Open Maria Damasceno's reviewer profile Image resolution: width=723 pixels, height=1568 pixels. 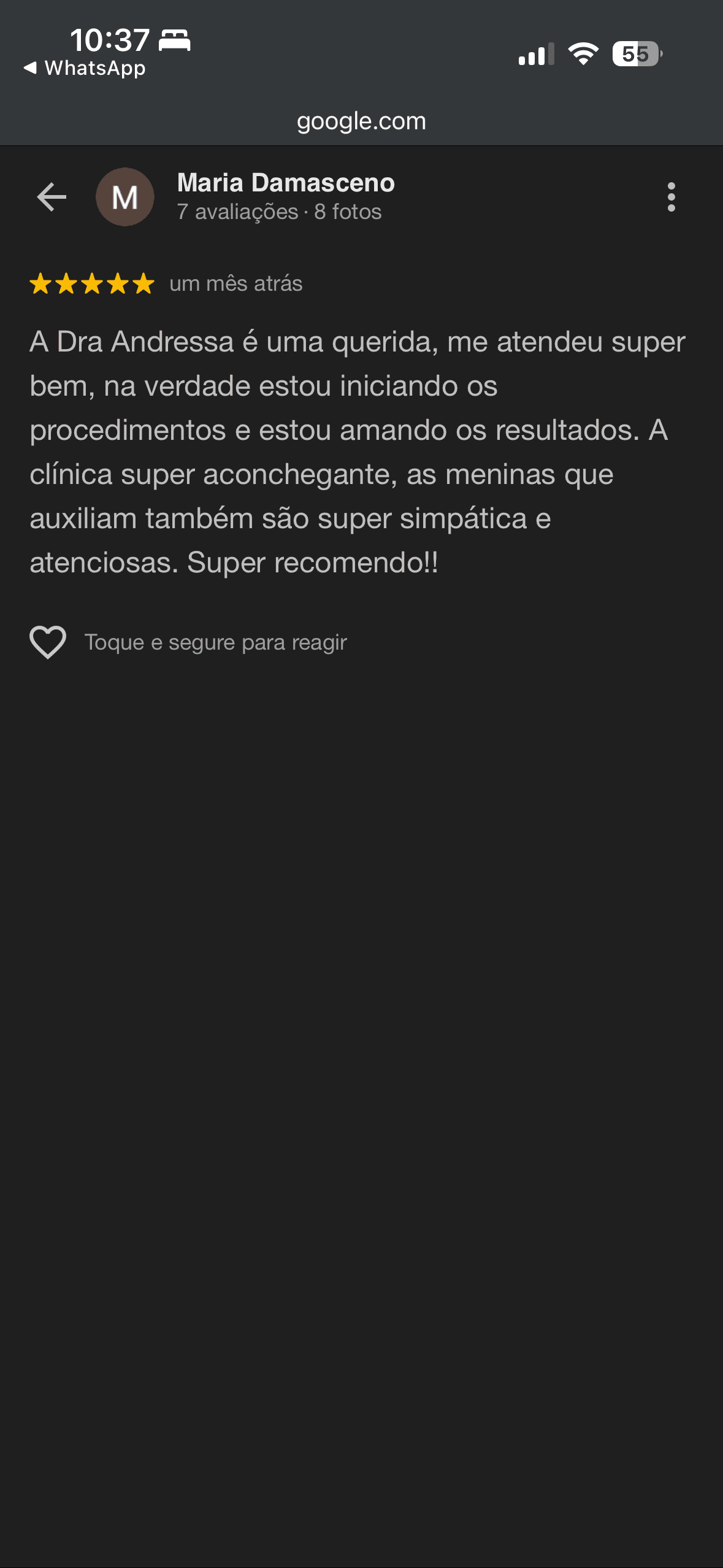[285, 183]
